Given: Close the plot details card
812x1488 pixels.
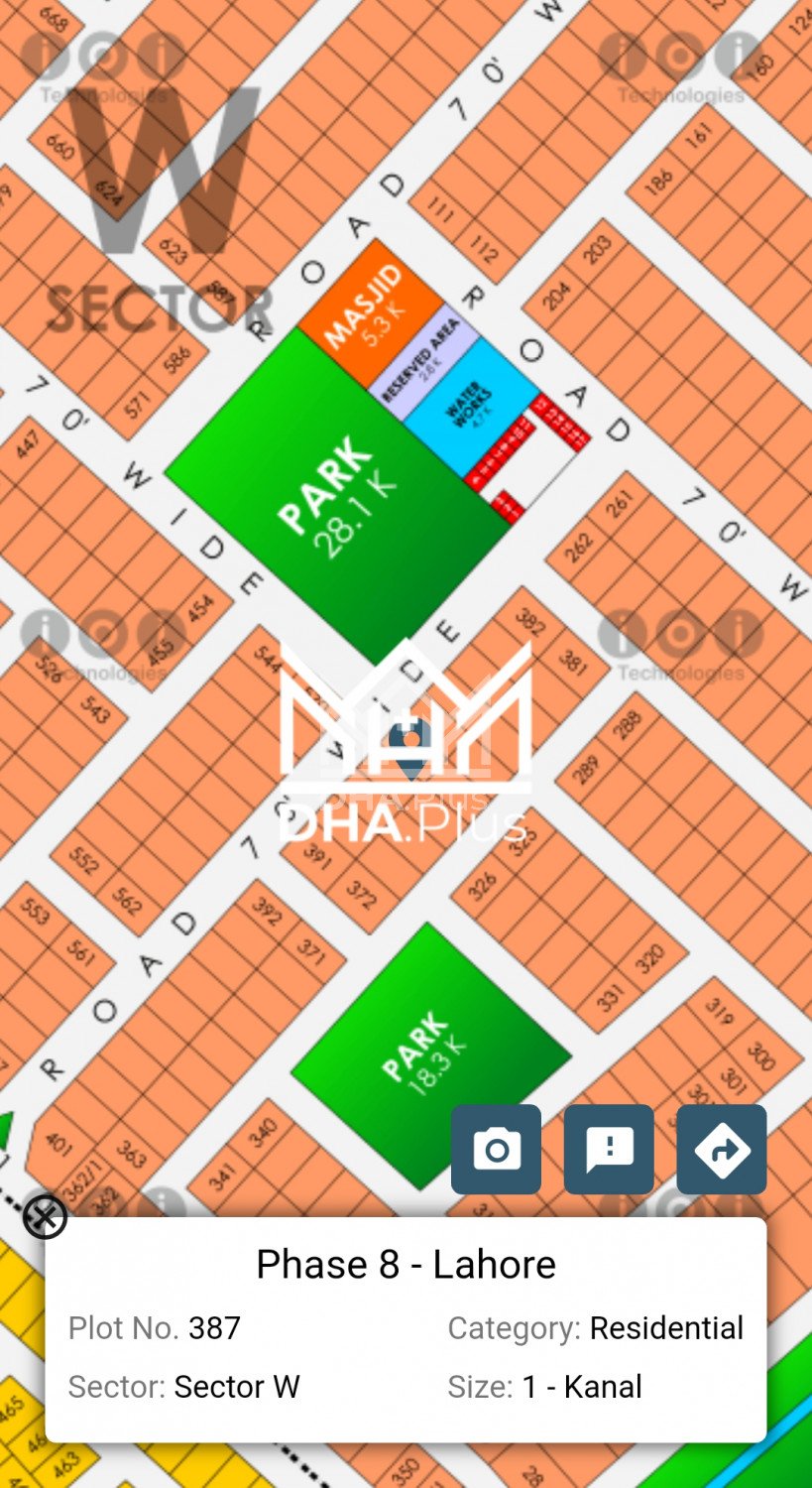Looking at the screenshot, I should (46, 1216).
